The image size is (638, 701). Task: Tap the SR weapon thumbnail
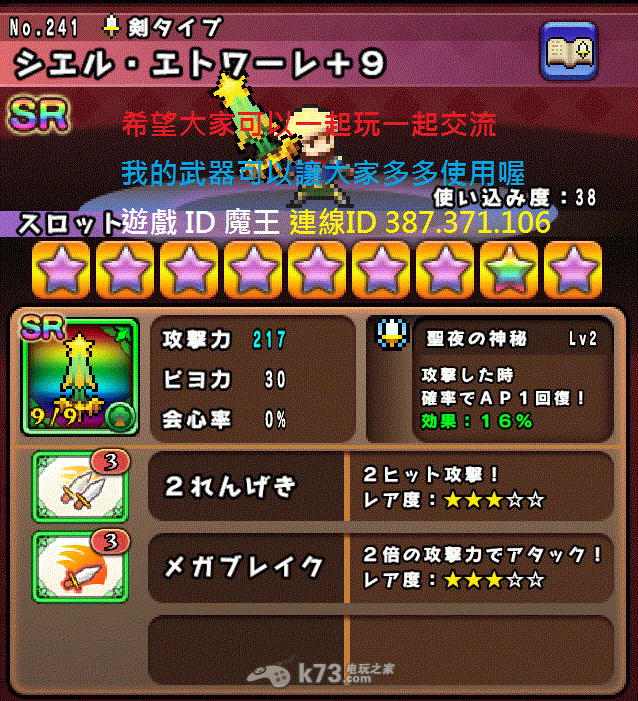[x=79, y=375]
